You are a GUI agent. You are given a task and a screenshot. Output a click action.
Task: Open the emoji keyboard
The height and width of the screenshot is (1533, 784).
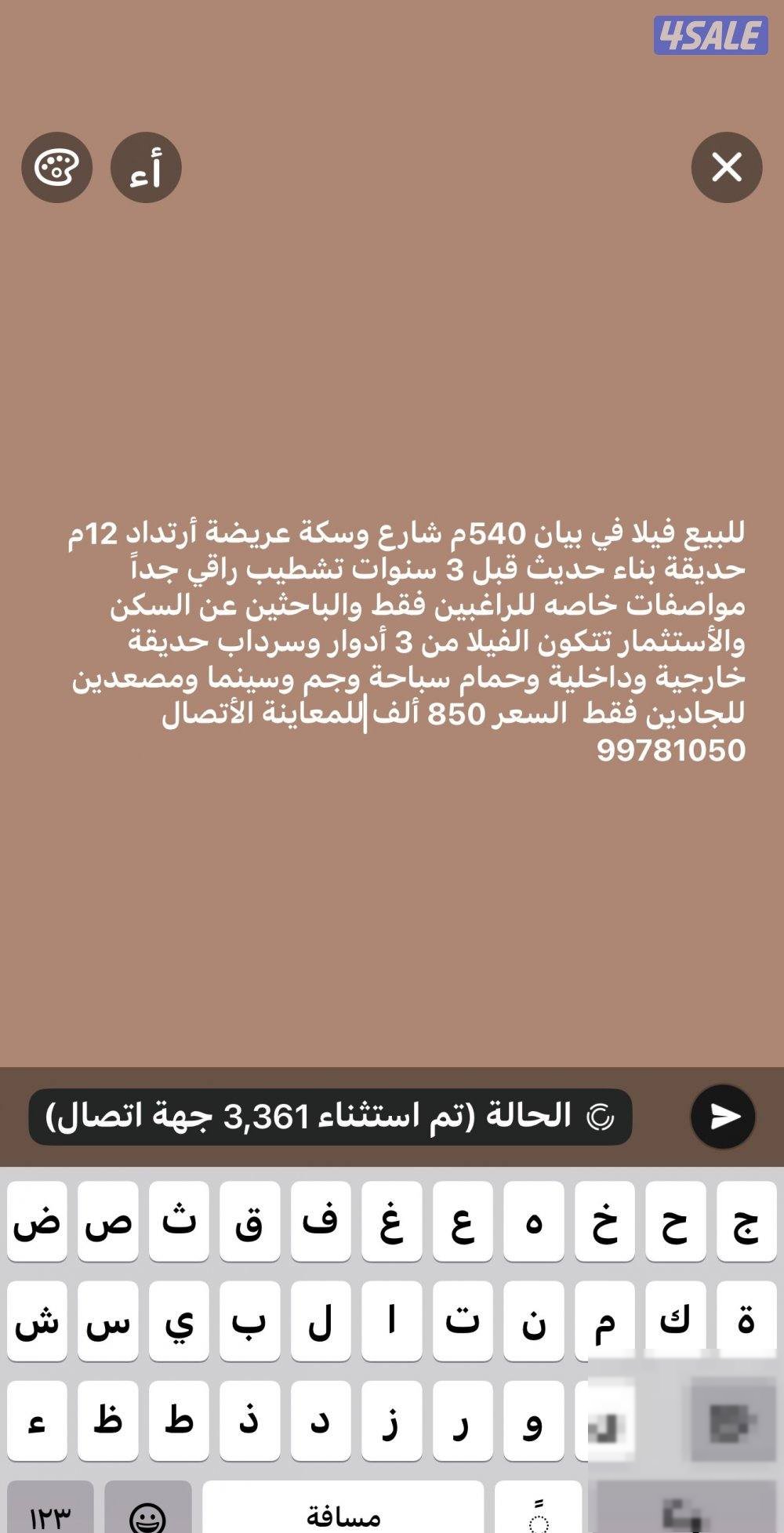(x=147, y=1513)
